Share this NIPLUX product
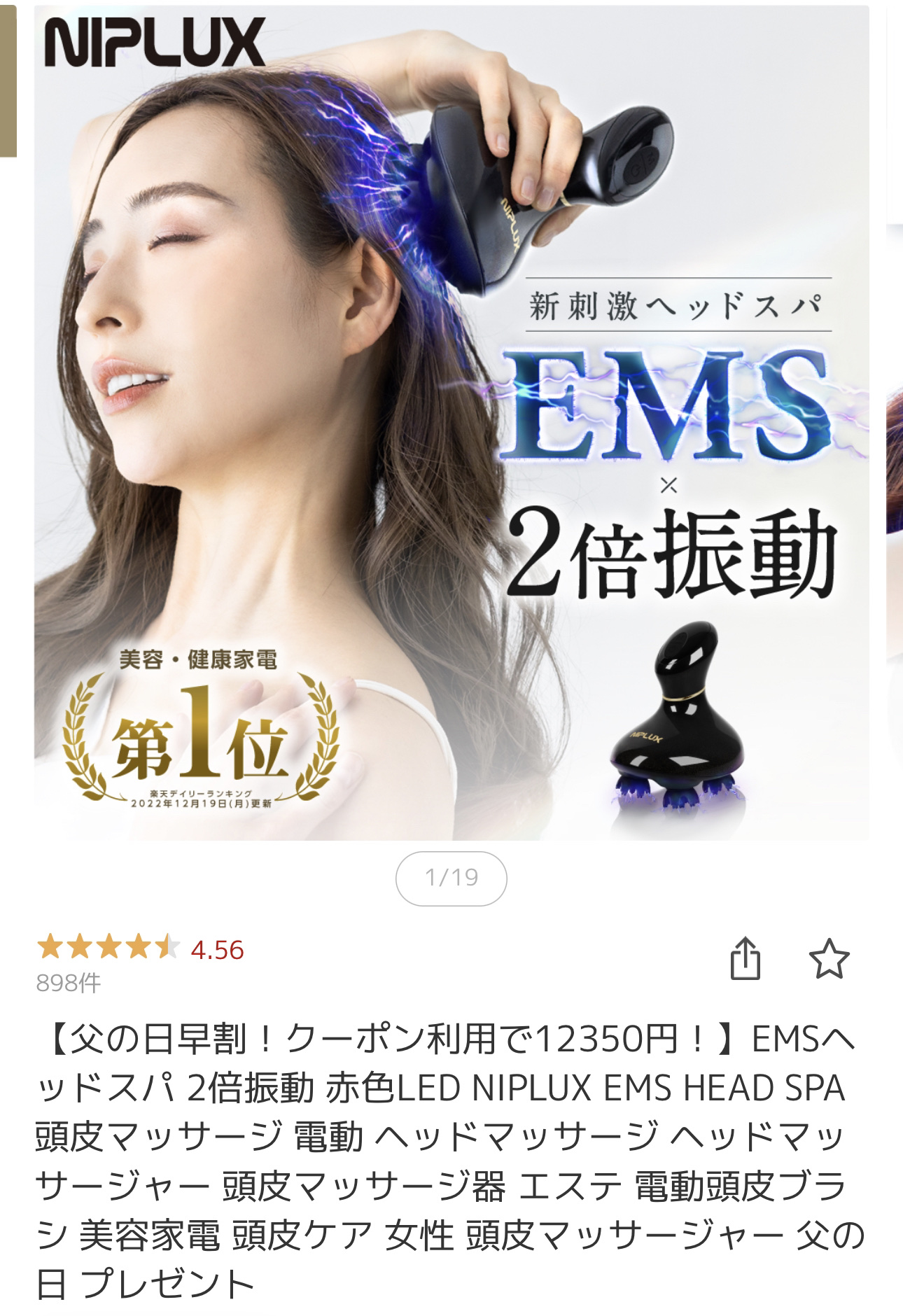This screenshot has width=903, height=1316. [x=745, y=959]
